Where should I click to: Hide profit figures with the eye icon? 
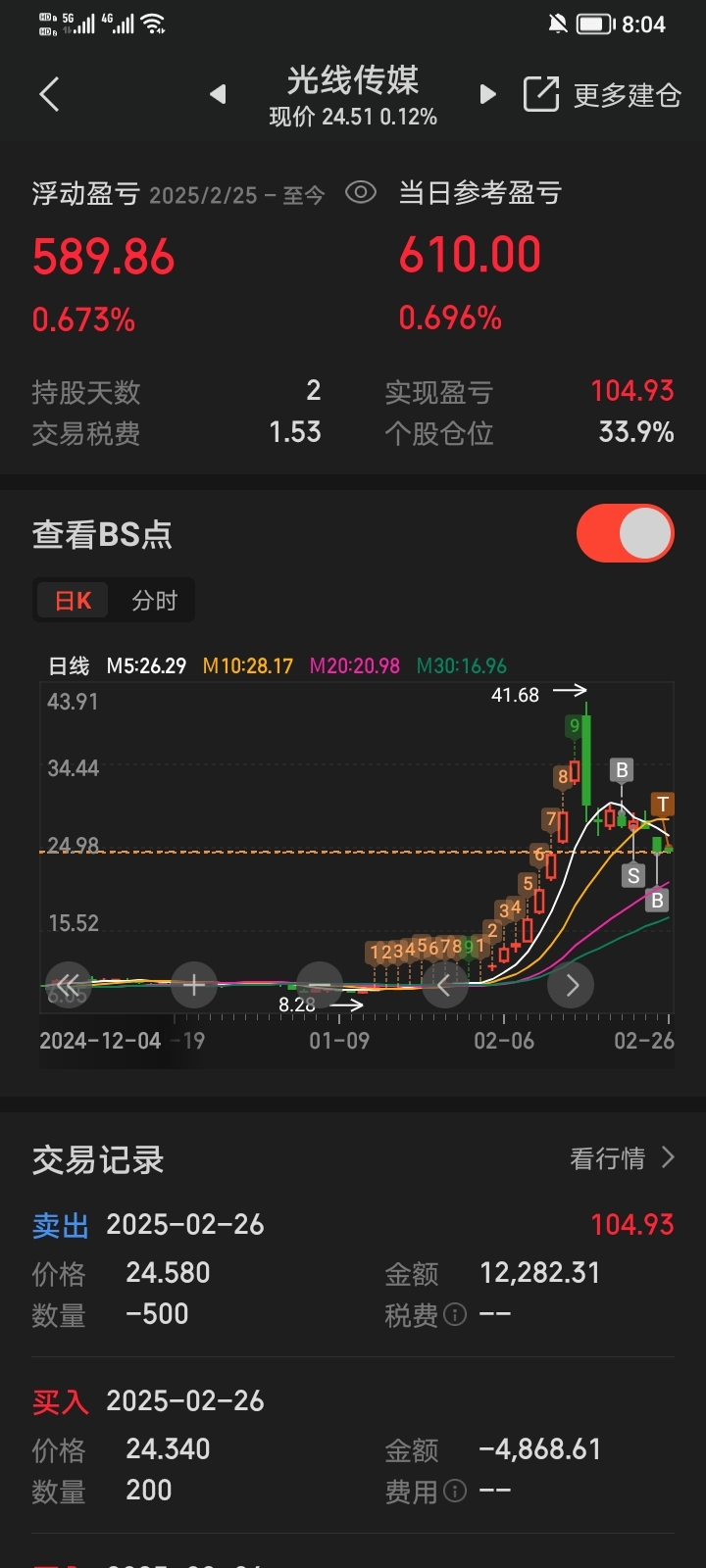point(361,192)
